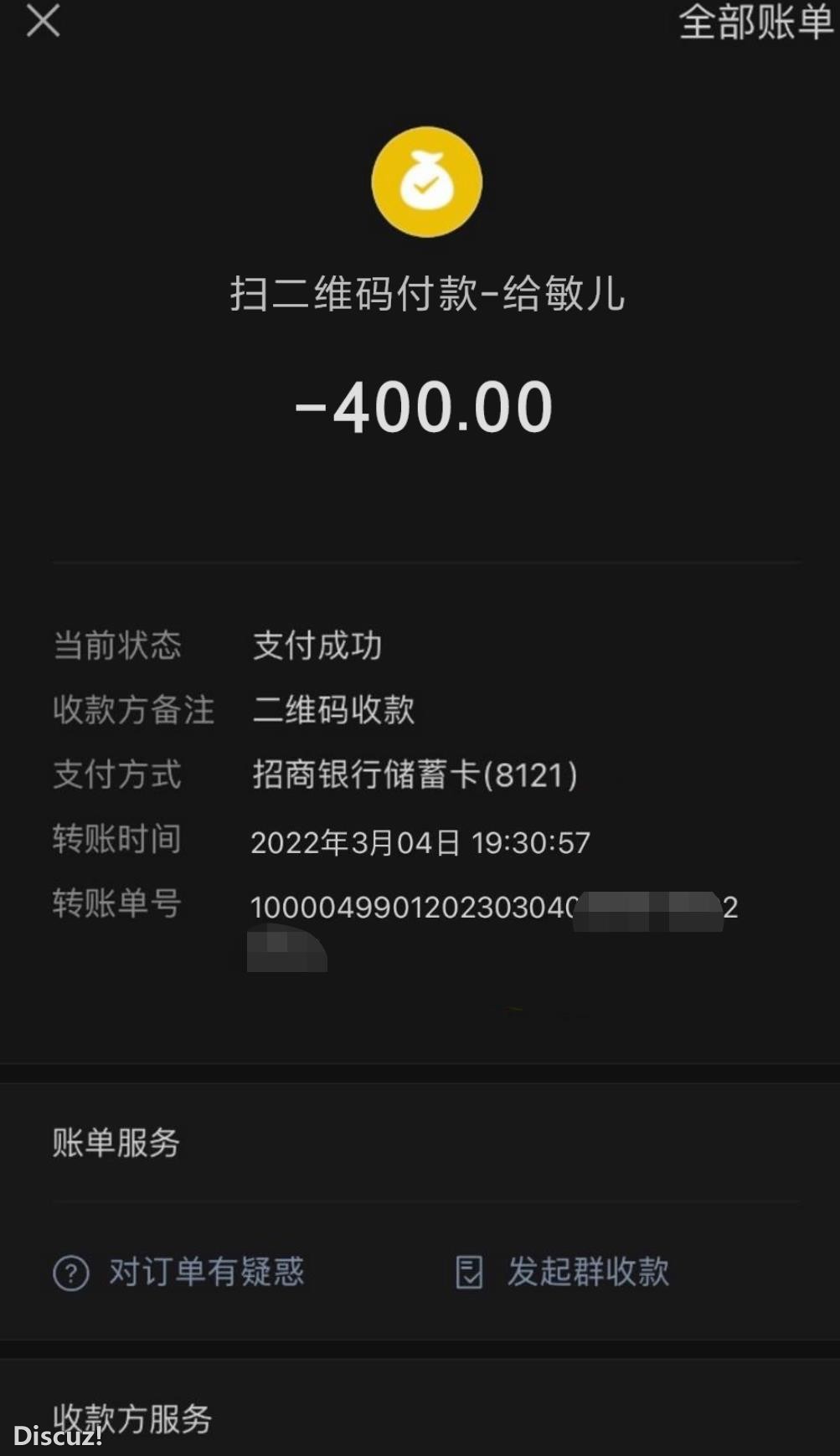
Task: Close the payment detail page
Action: (43, 20)
